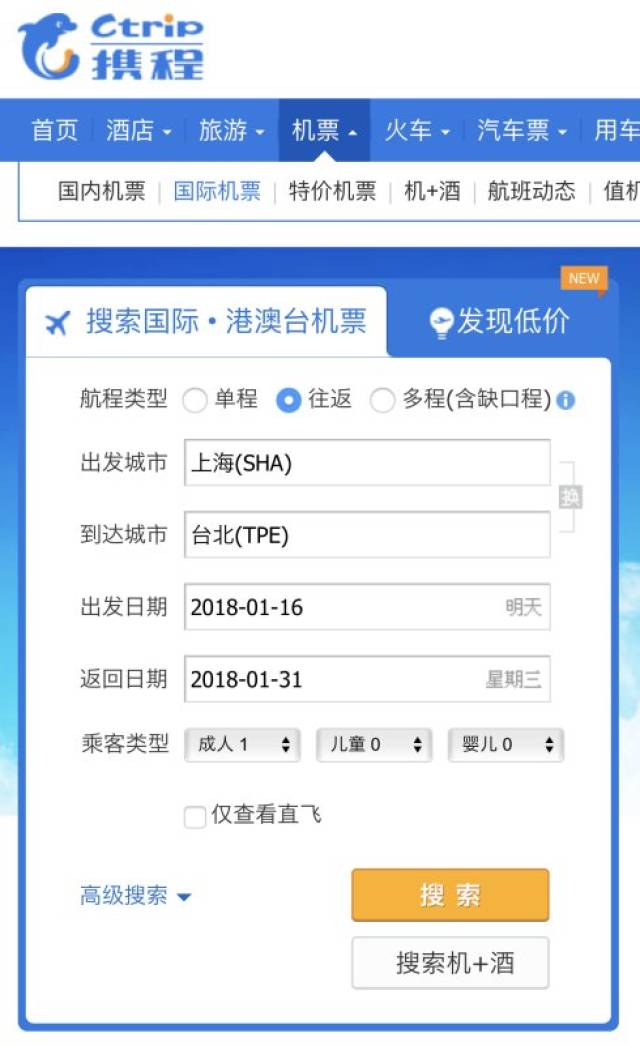This screenshot has width=640, height=1046.
Task: Tap the orange 搜索 button
Action: 450,895
